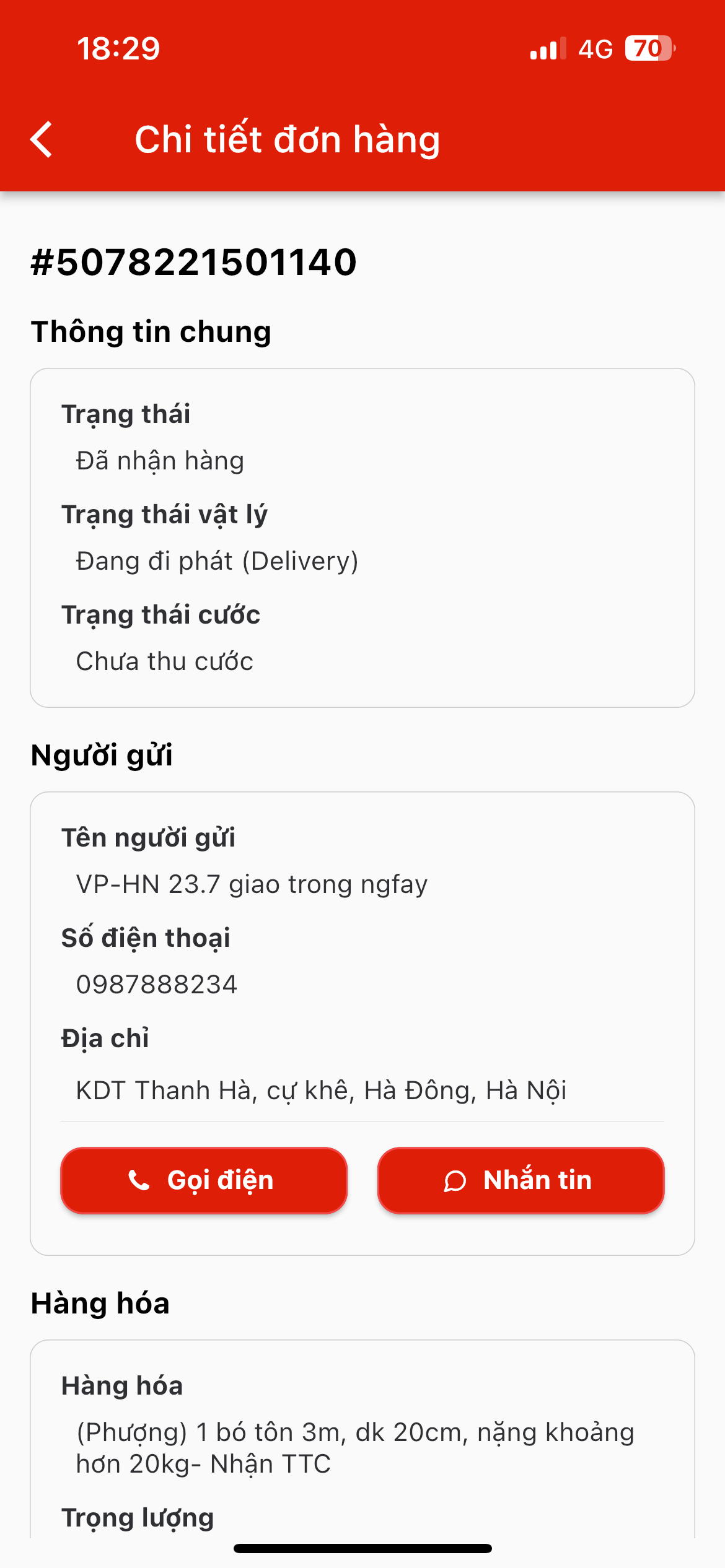Message the sender via Nhắn tin
The height and width of the screenshot is (1568, 725).
[x=521, y=1180]
